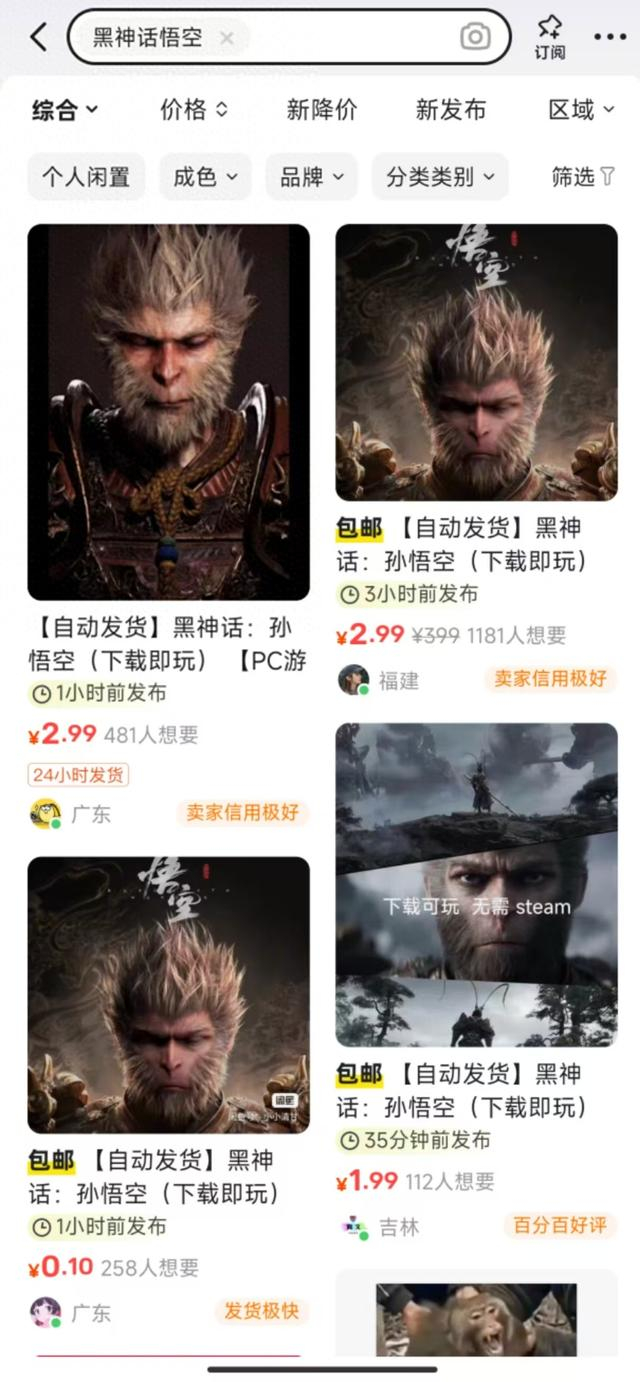
Task: Sort results by 价格
Action: [194, 110]
